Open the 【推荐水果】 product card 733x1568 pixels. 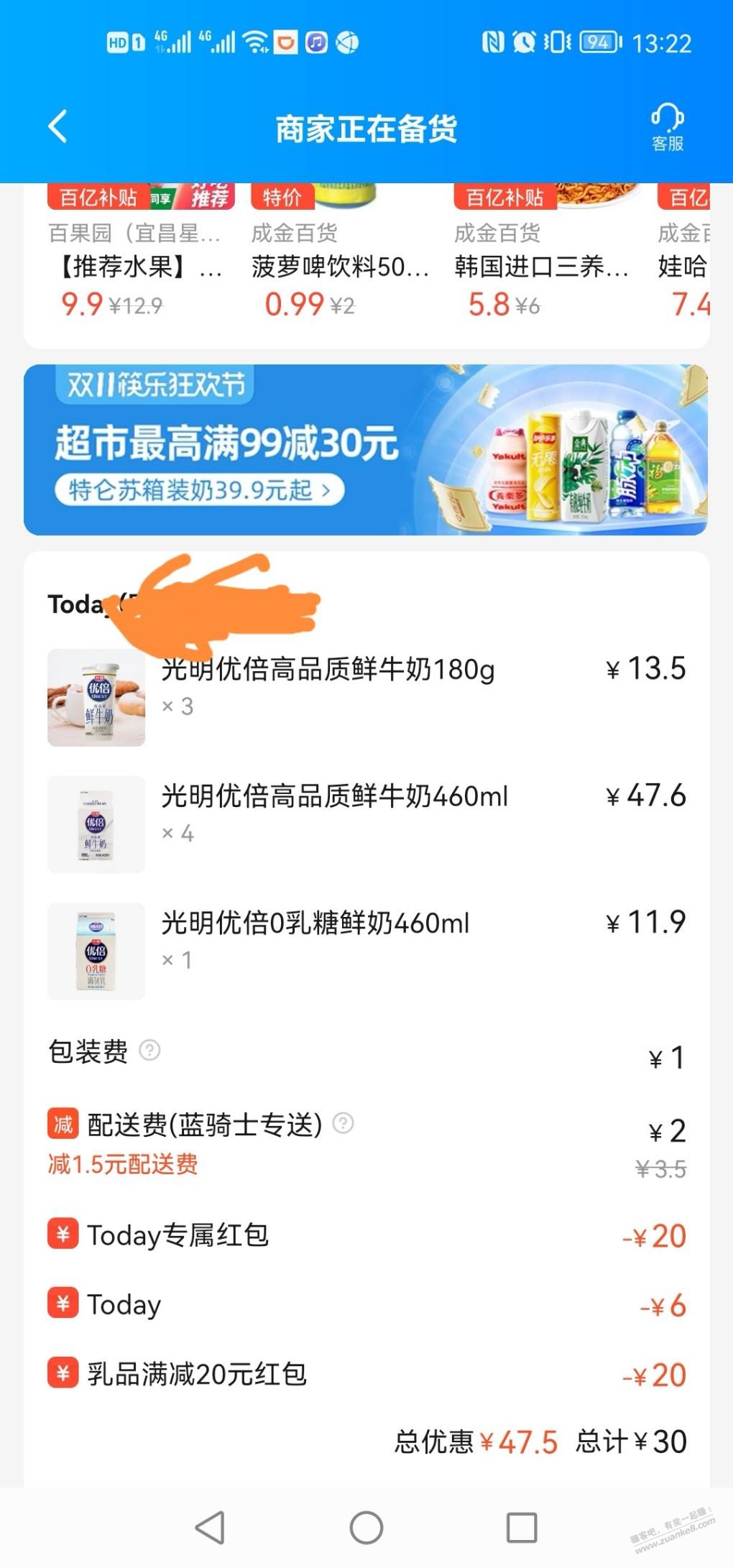[x=139, y=267]
